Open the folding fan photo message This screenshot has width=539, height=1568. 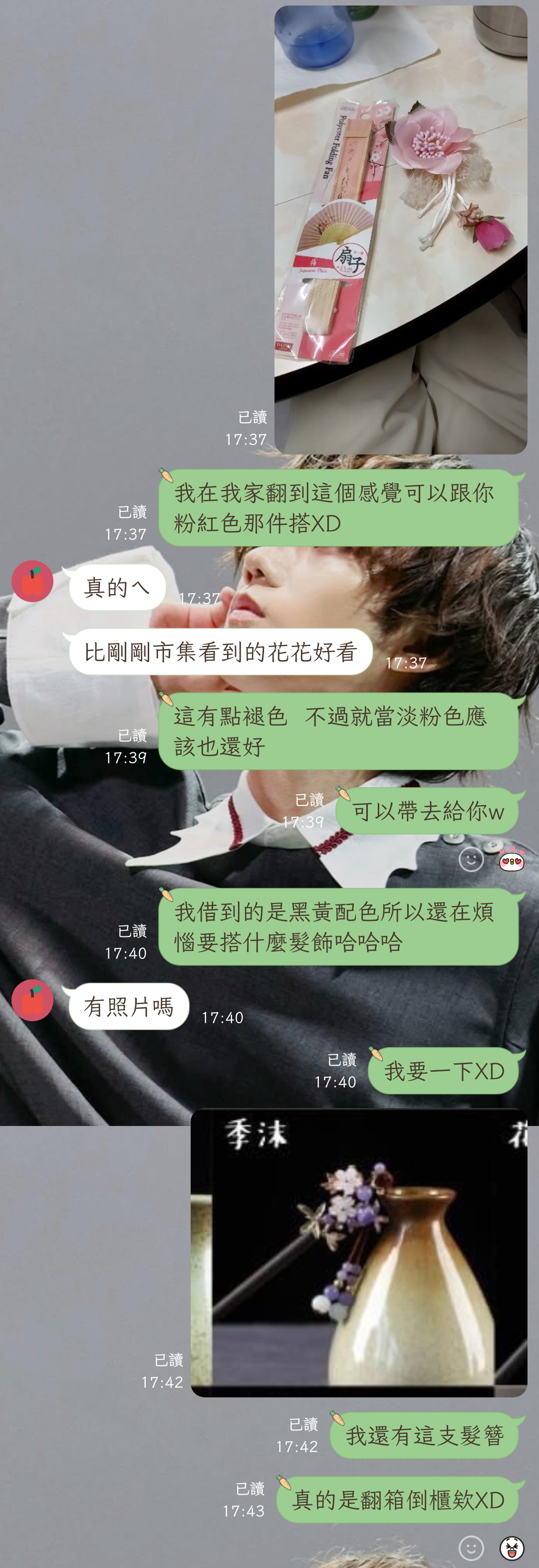400,229
